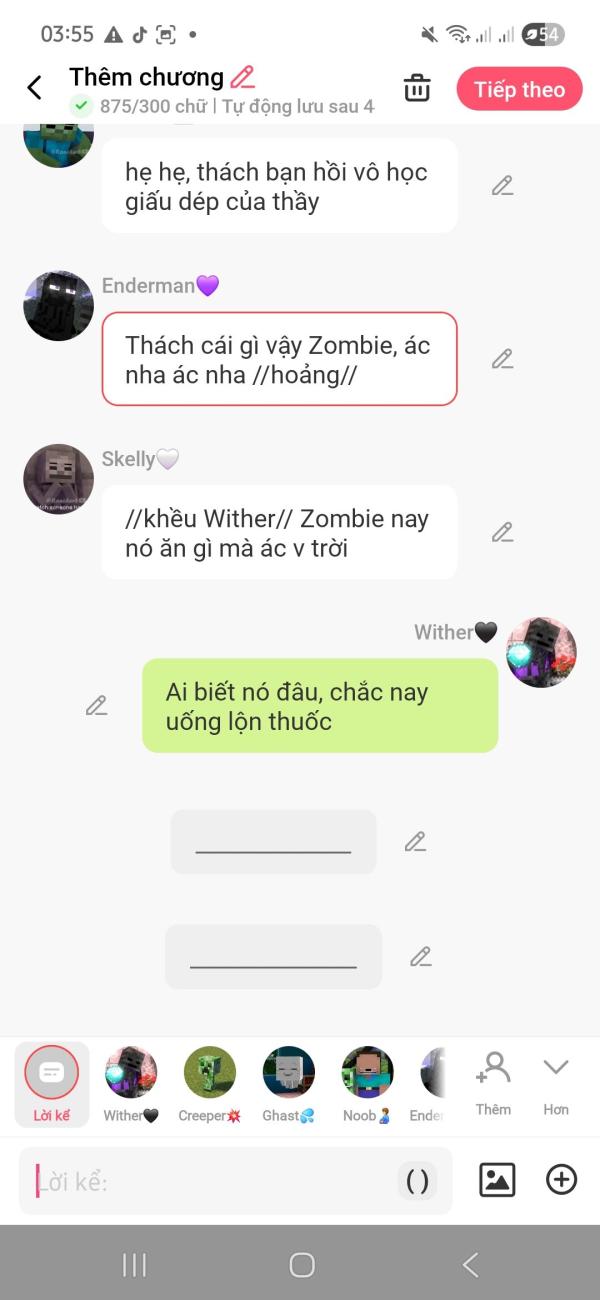Edit Enderman's message with the pencil
This screenshot has height=1300, width=600.
(502, 358)
